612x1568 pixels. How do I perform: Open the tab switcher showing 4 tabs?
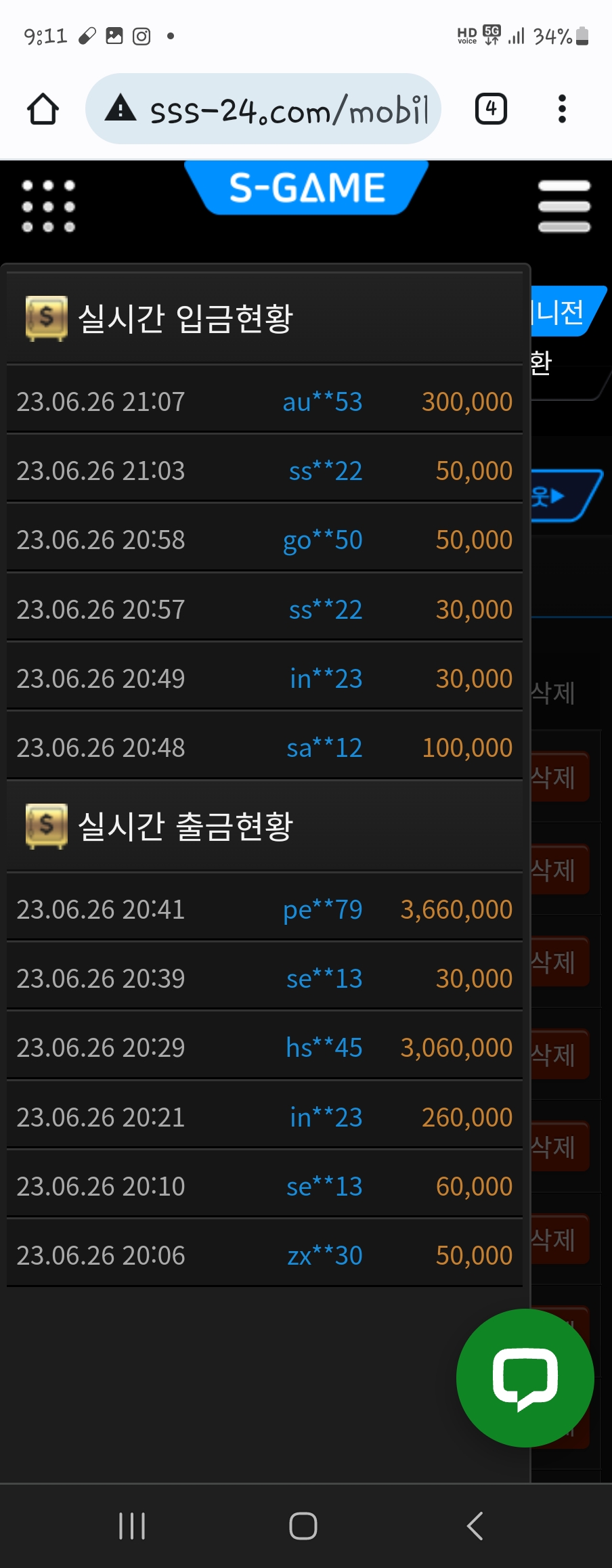click(x=491, y=109)
